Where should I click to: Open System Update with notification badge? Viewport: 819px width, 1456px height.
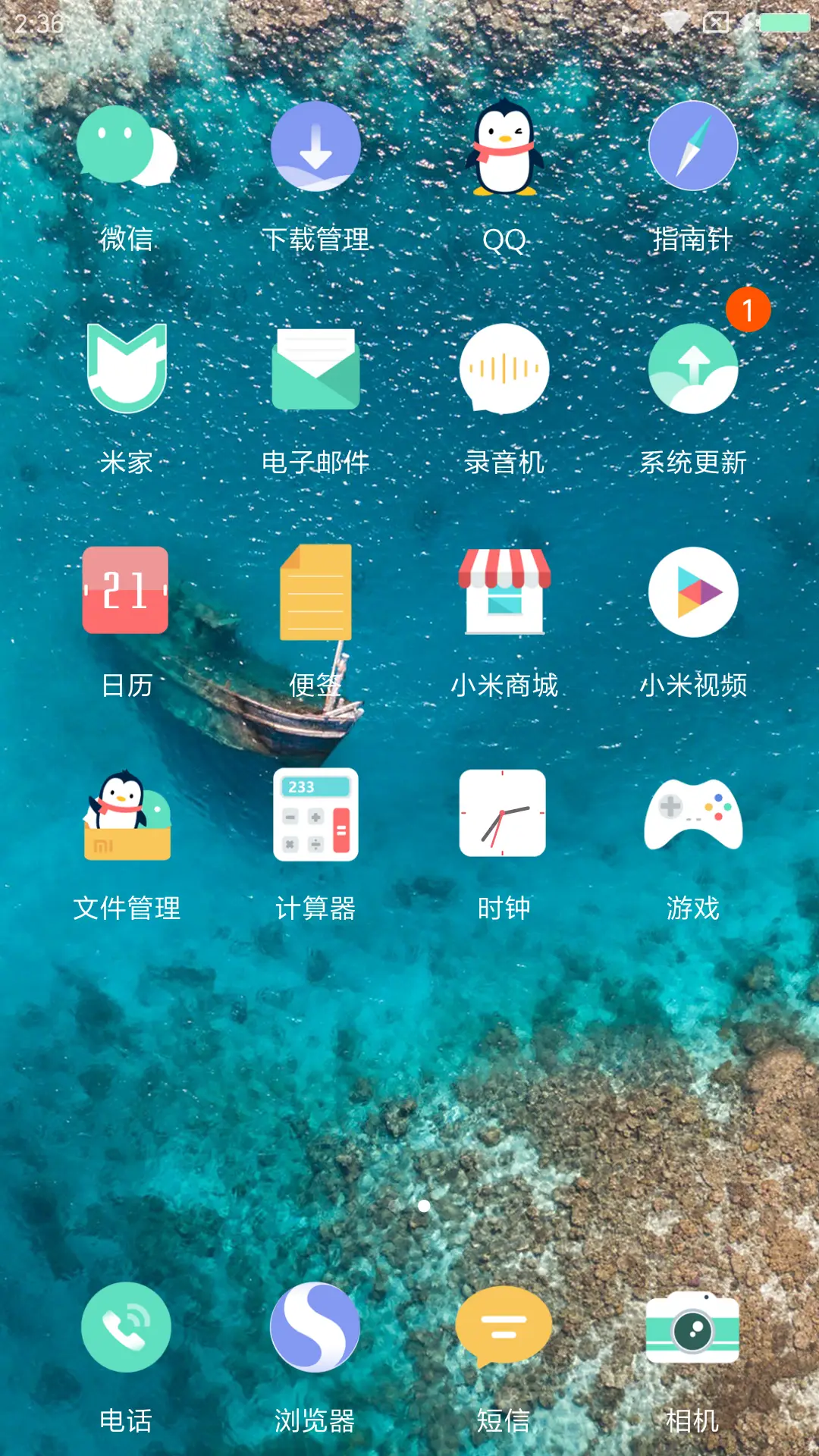point(692,369)
